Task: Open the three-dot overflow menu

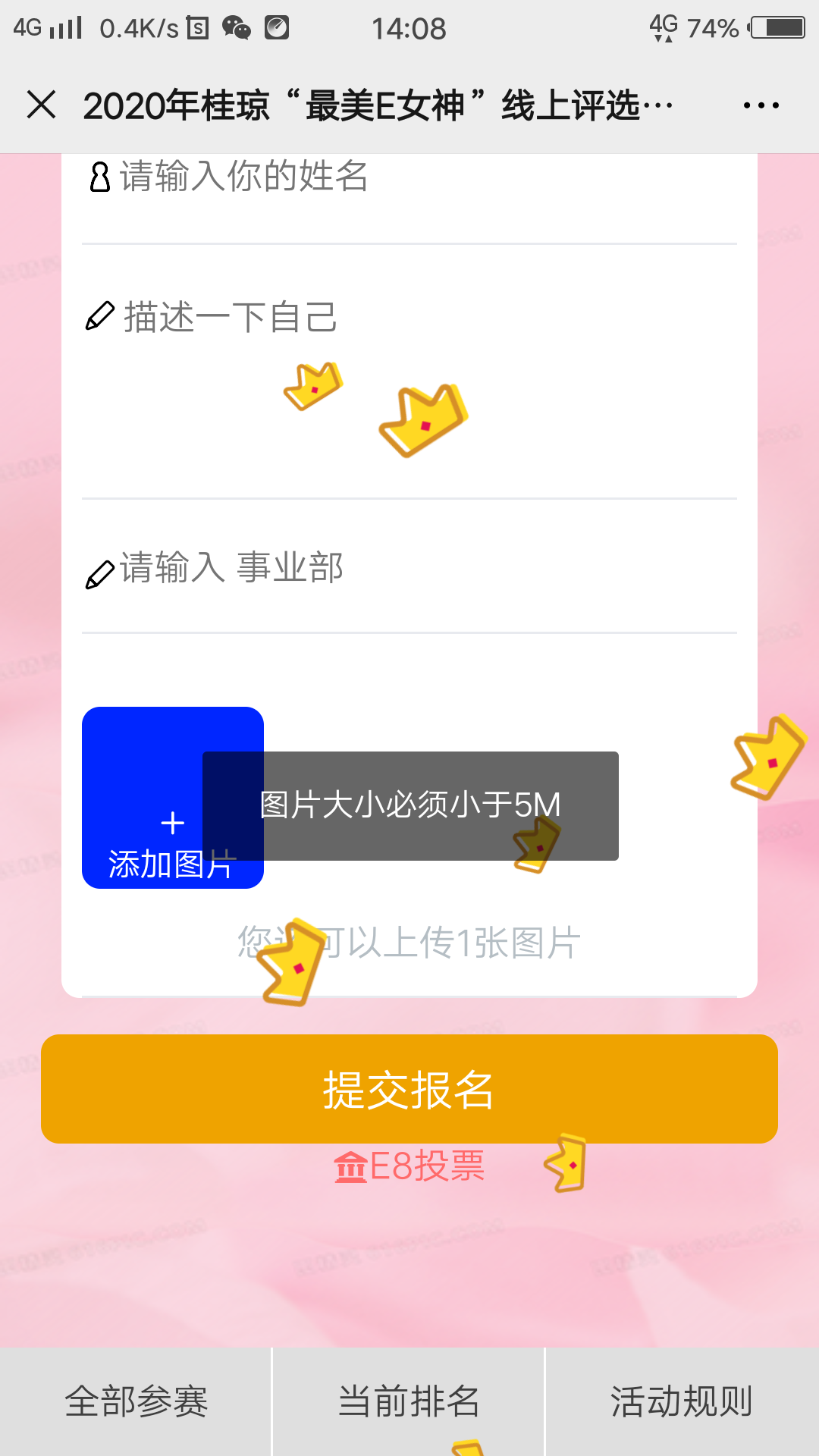Action: tap(761, 105)
